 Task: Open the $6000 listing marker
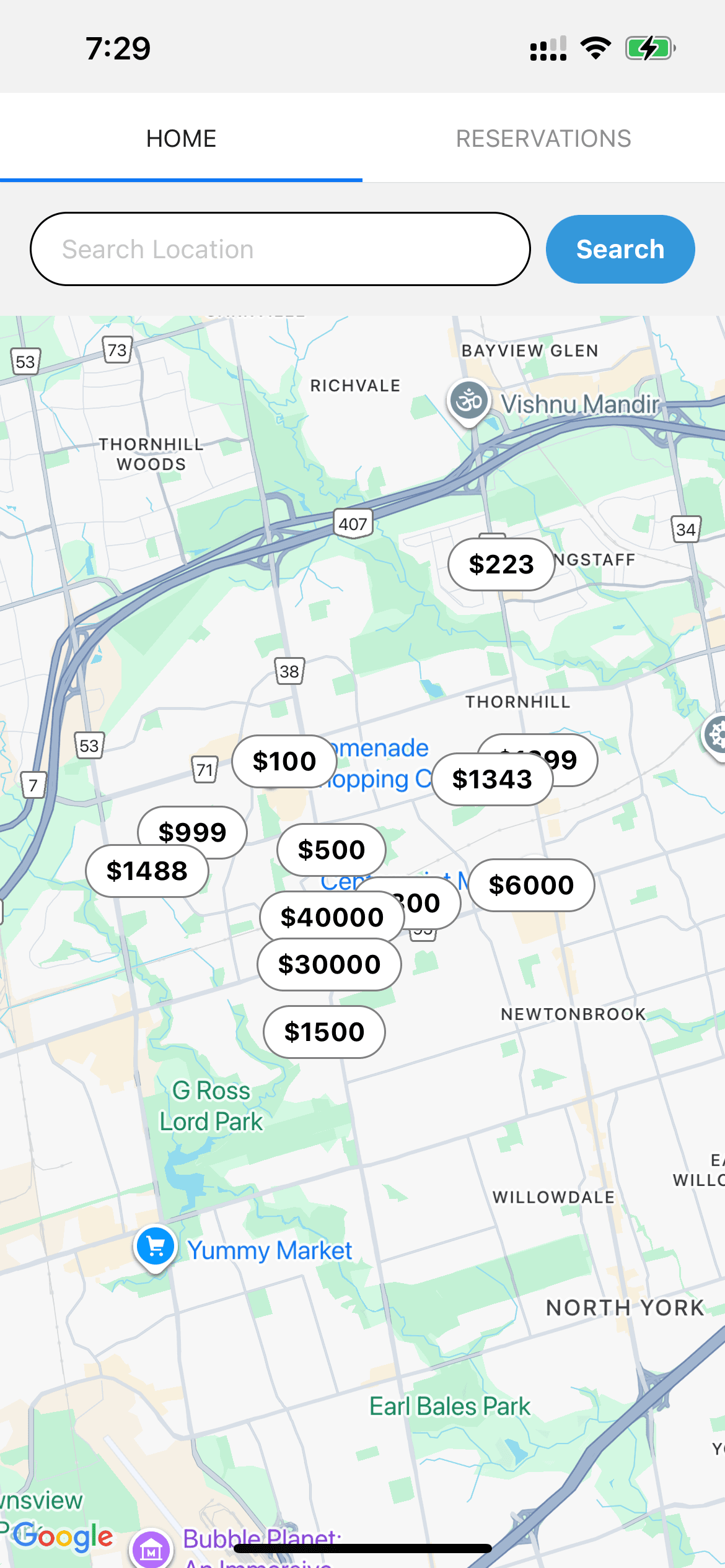click(531, 885)
